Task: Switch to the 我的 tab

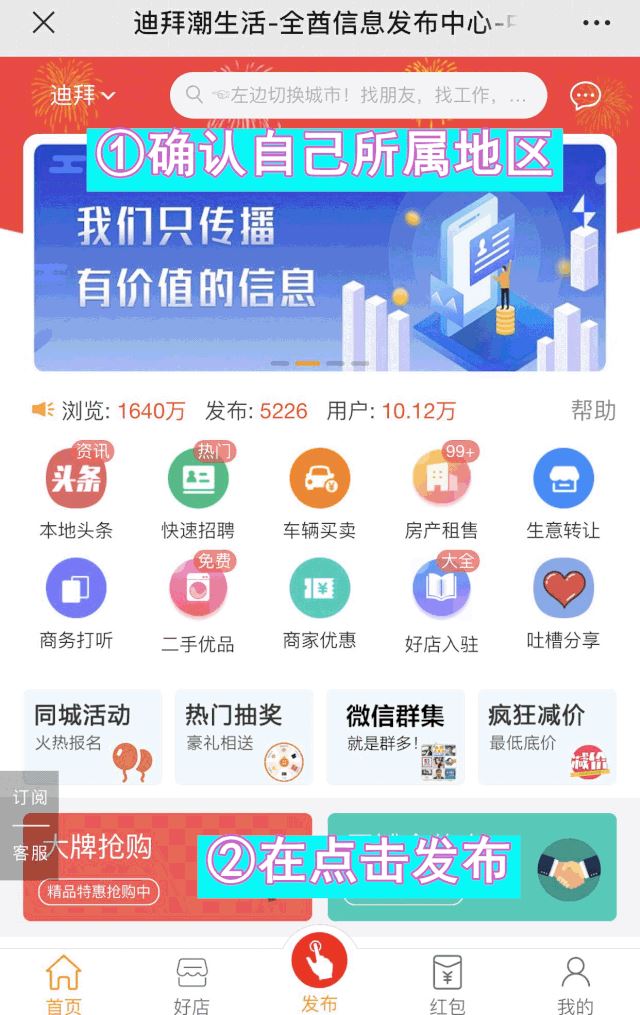Action: (575, 983)
